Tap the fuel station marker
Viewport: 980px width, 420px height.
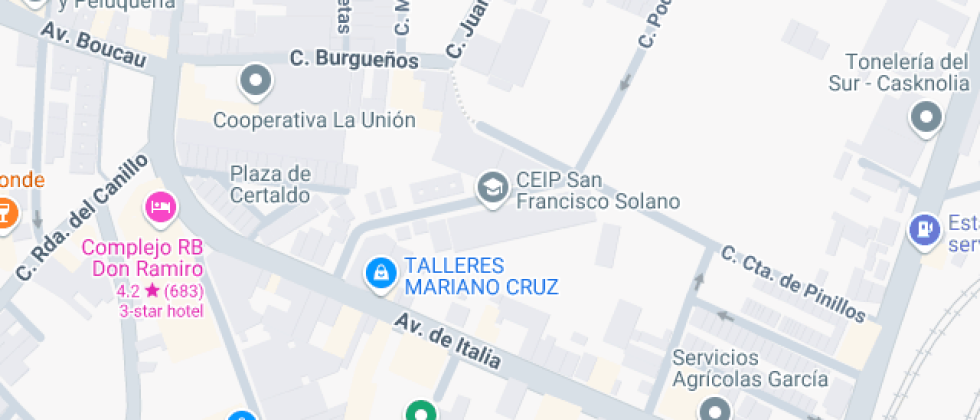[924, 229]
